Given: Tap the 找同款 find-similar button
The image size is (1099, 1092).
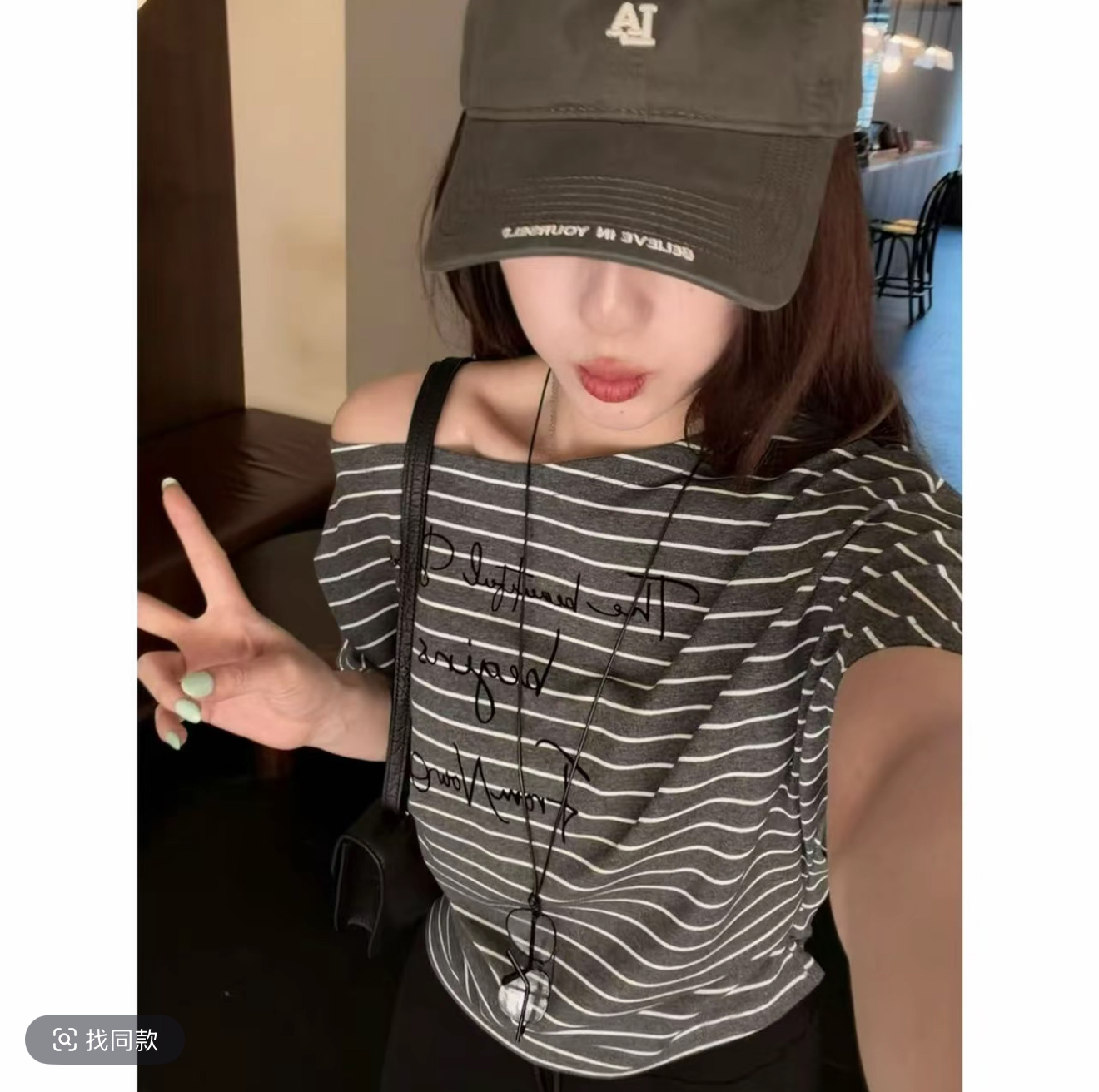Looking at the screenshot, I should pos(105,1040).
